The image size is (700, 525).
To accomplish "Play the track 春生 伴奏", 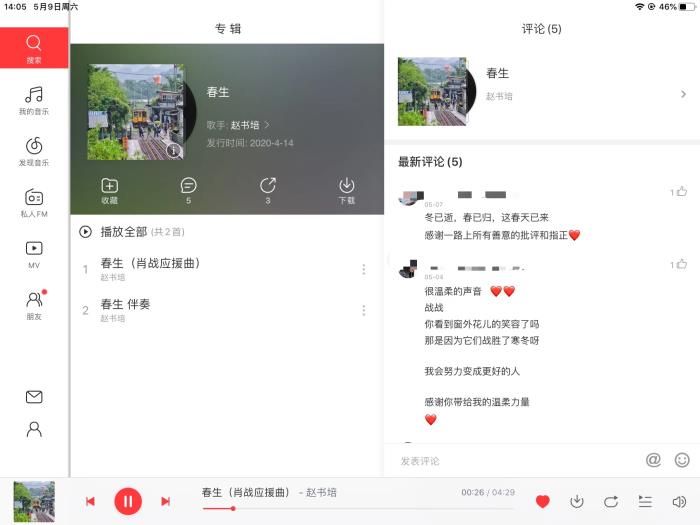I will point(125,304).
